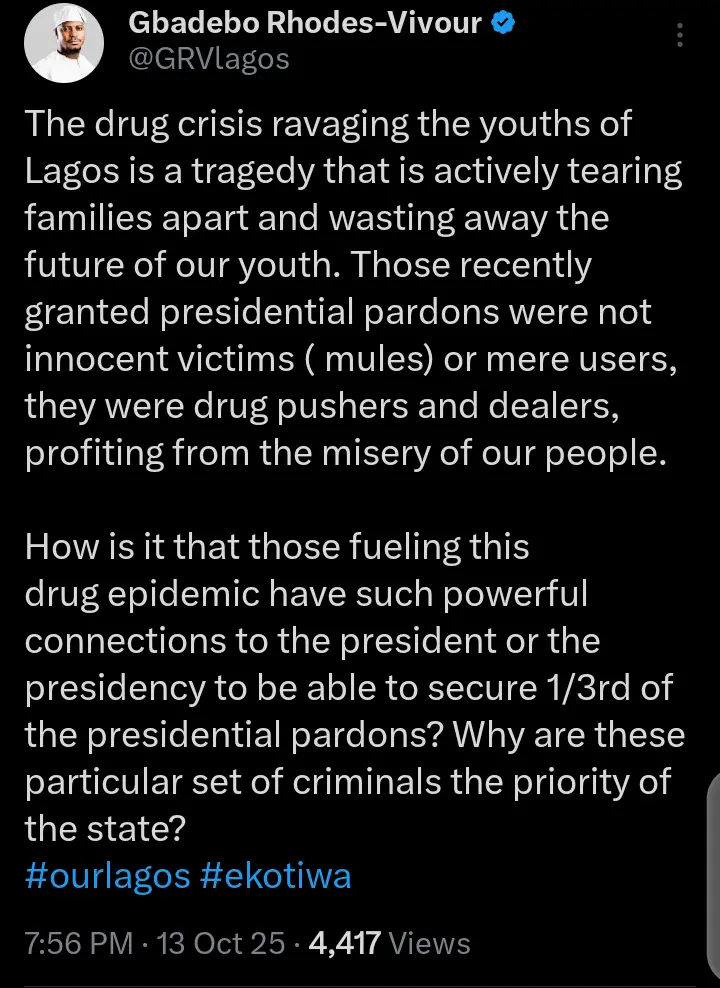Open the tweet's three-dot overflow menu
The width and height of the screenshot is (720, 988).
[x=681, y=36]
